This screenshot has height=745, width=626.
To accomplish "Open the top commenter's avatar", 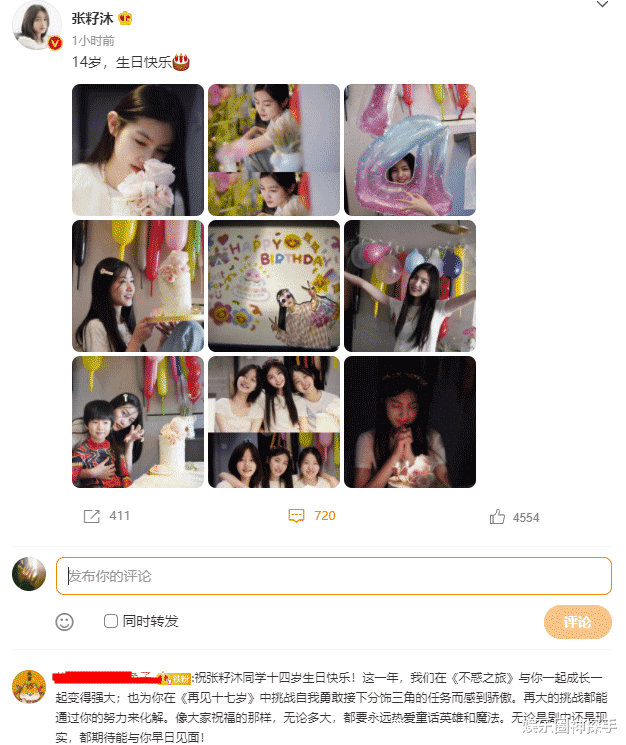I will click(29, 687).
